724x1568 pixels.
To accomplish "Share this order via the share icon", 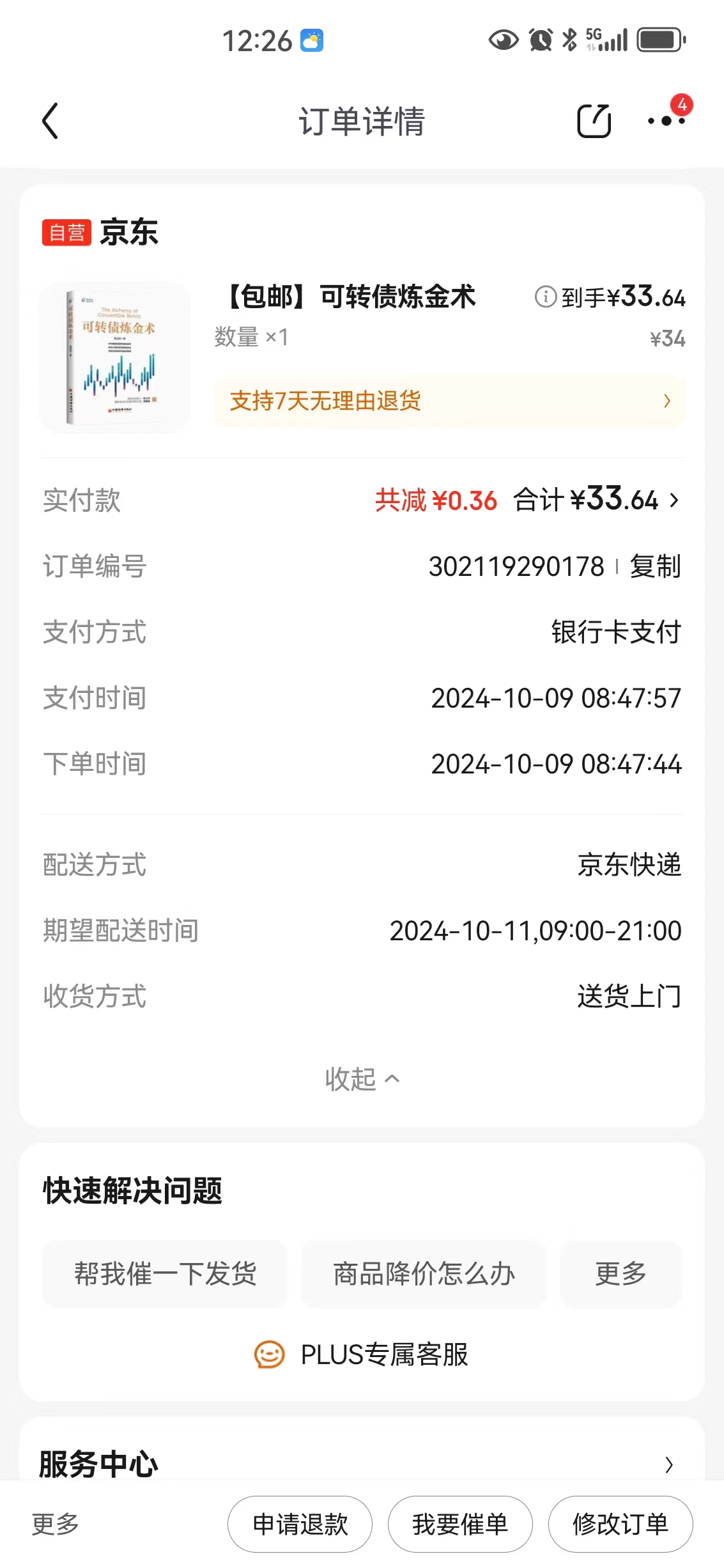I will (x=594, y=121).
